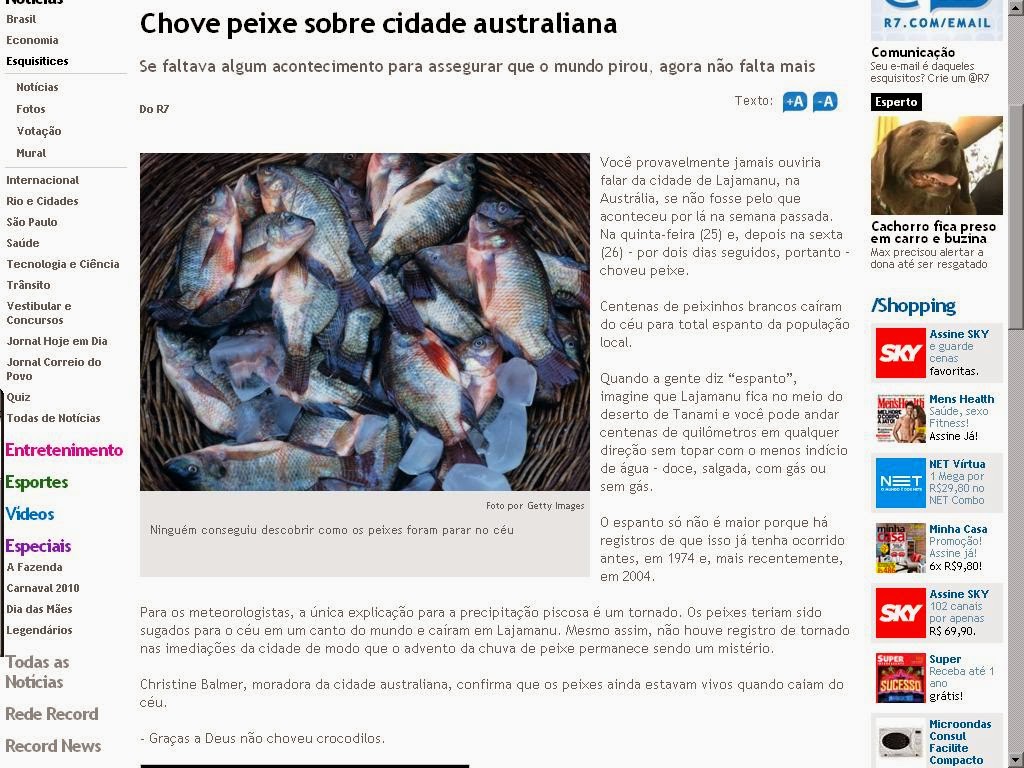Open the R7.com/email banner
This screenshot has height=768, width=1024.
pyautogui.click(x=936, y=20)
